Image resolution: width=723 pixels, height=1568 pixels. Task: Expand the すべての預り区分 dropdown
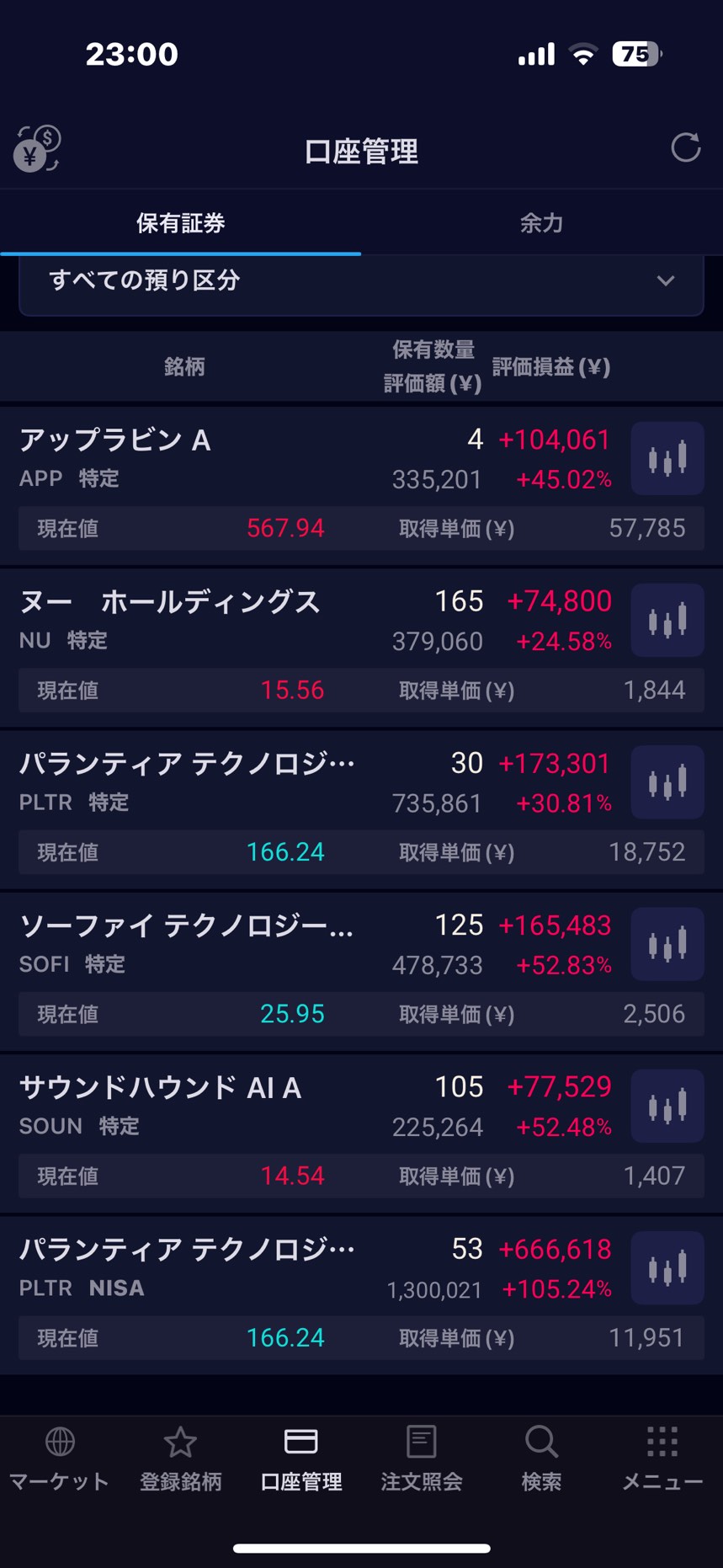click(361, 281)
